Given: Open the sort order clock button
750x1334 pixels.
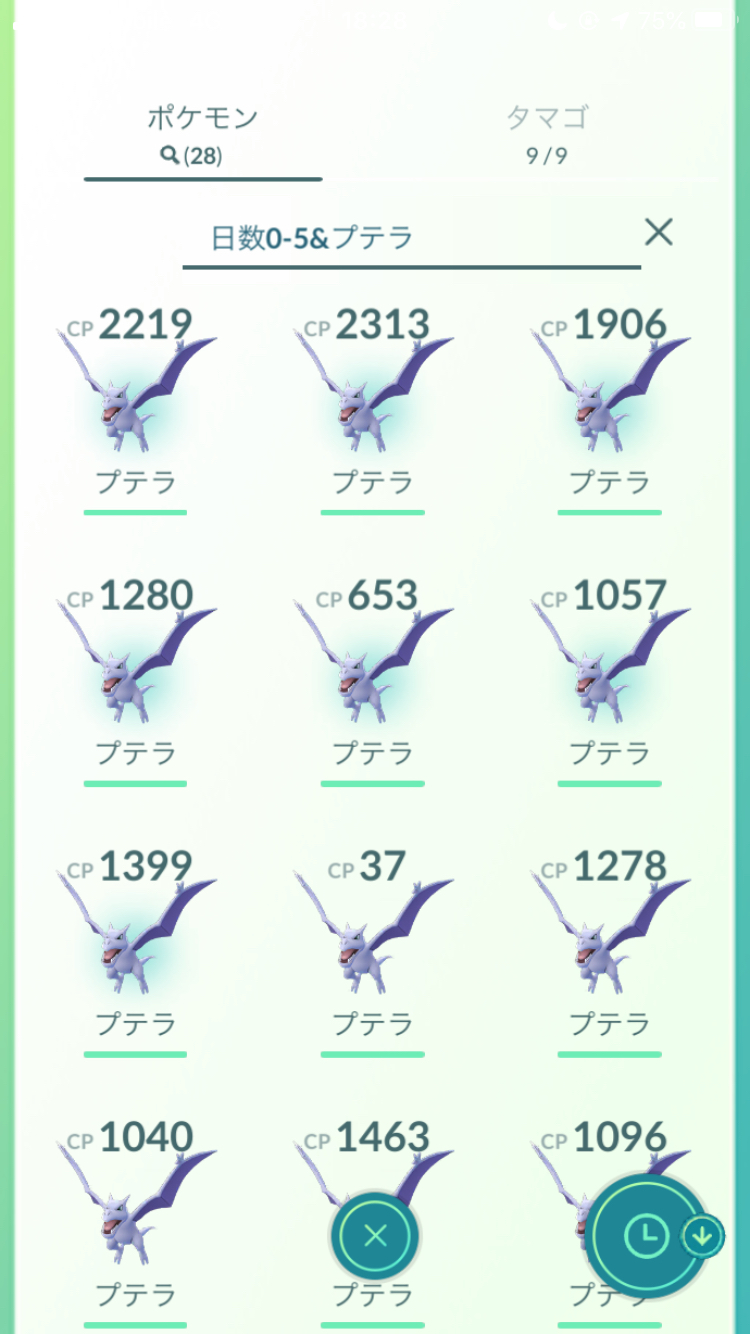Looking at the screenshot, I should coord(647,1237).
